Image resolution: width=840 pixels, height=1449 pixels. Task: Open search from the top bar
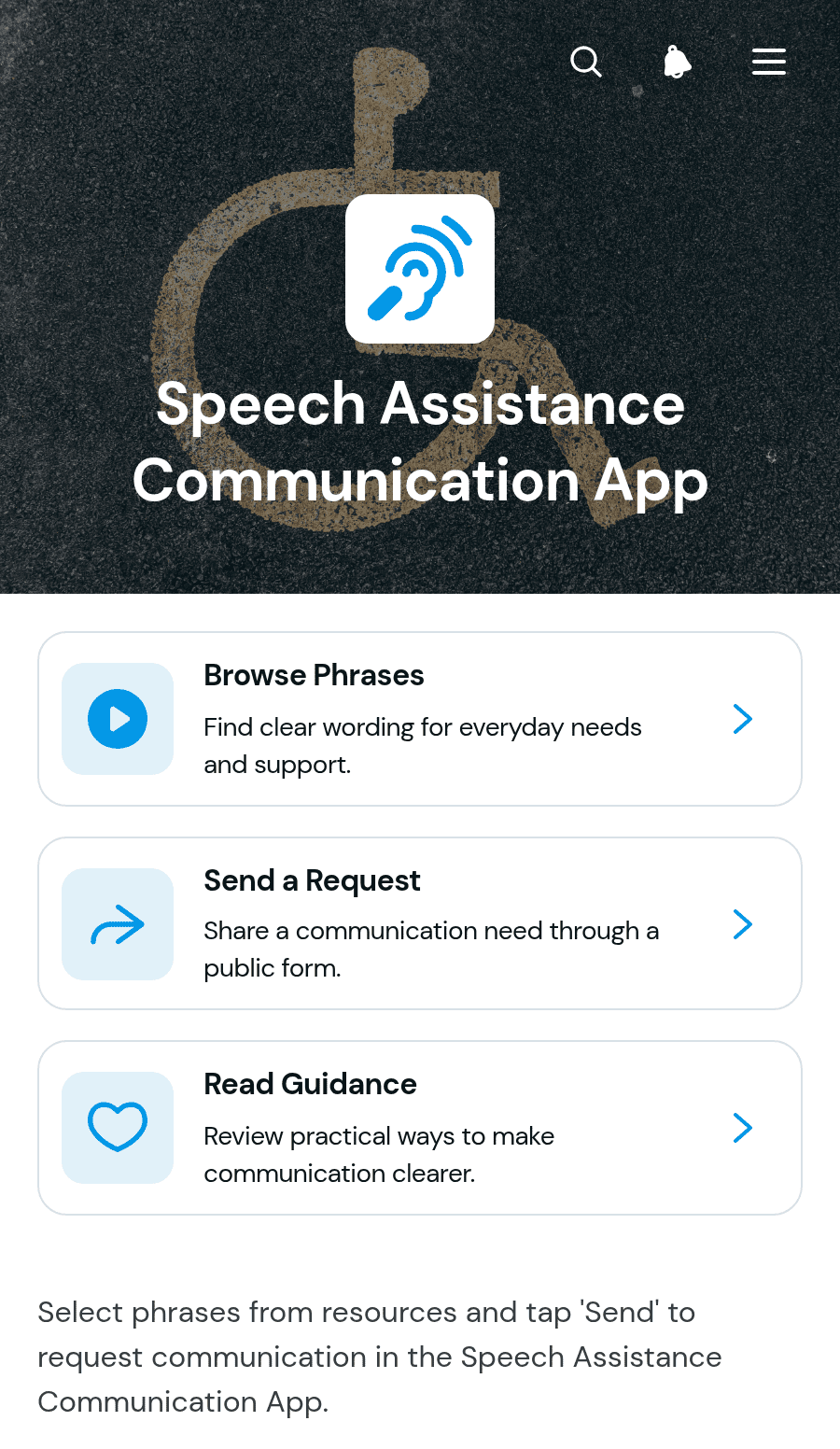[x=586, y=63]
